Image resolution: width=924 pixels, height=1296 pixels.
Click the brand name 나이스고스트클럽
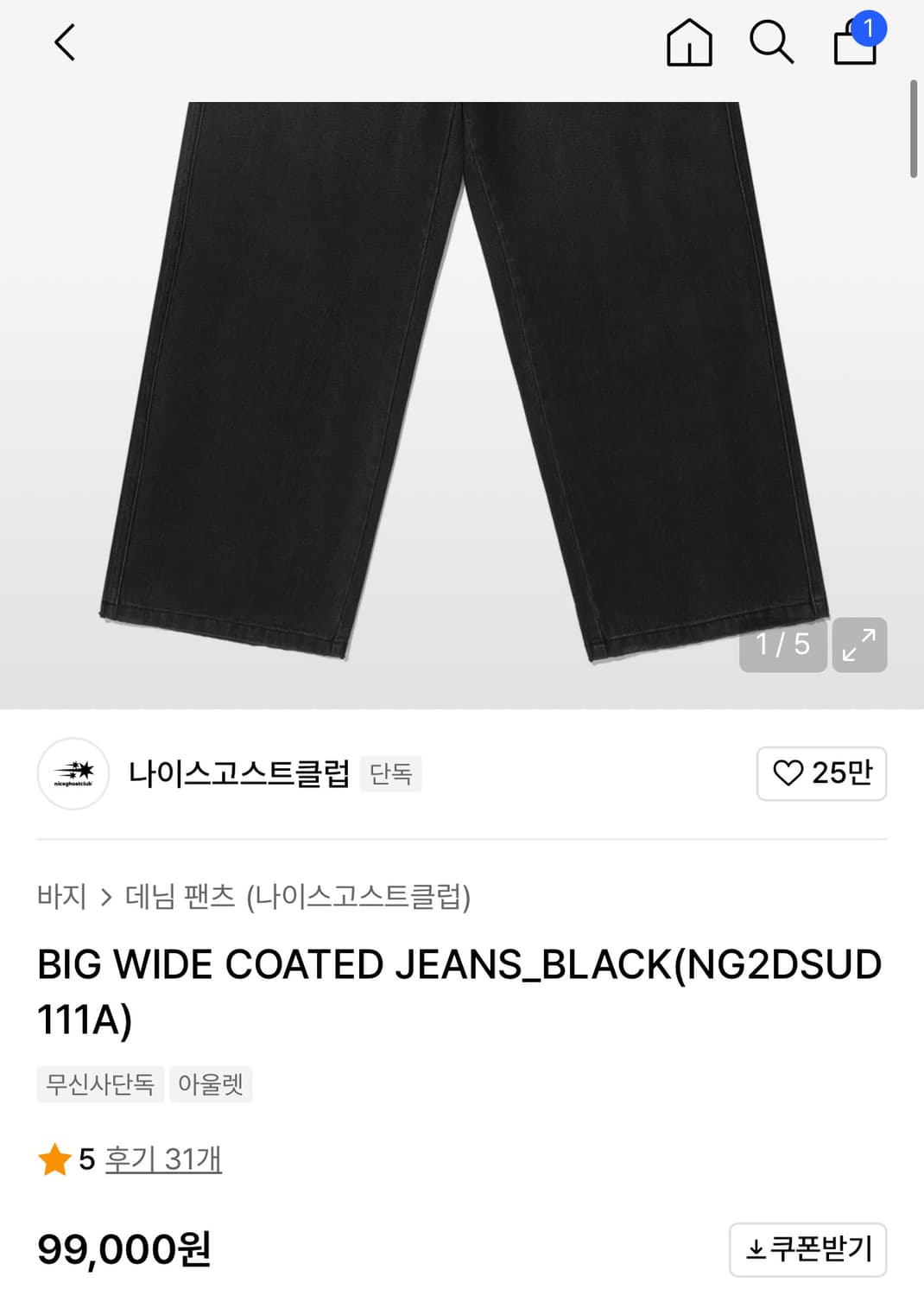tap(237, 775)
